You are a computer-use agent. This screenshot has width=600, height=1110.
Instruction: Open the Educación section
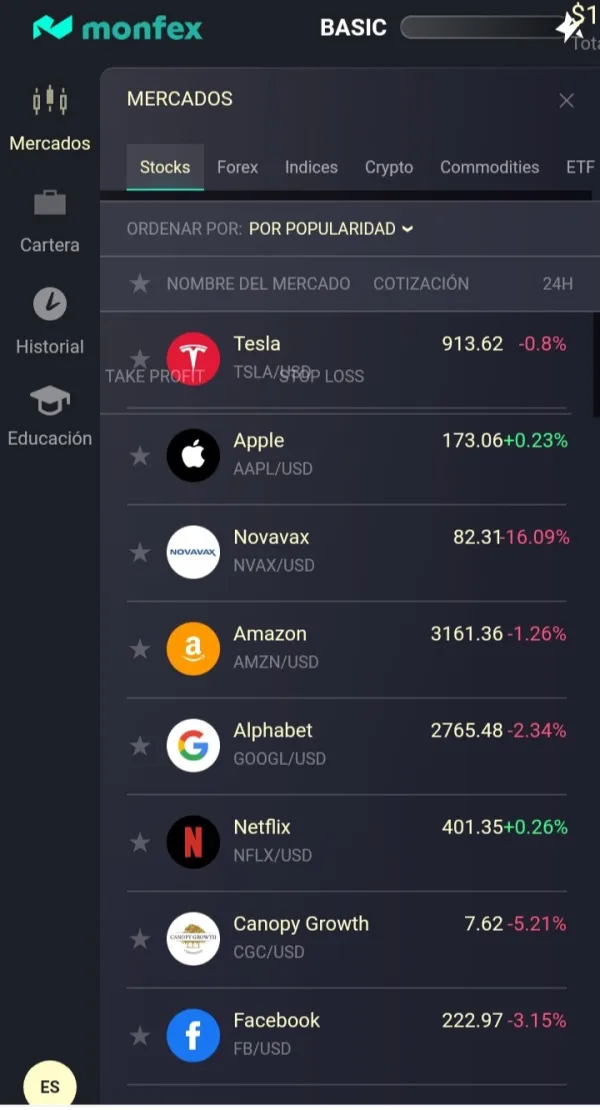(50, 416)
